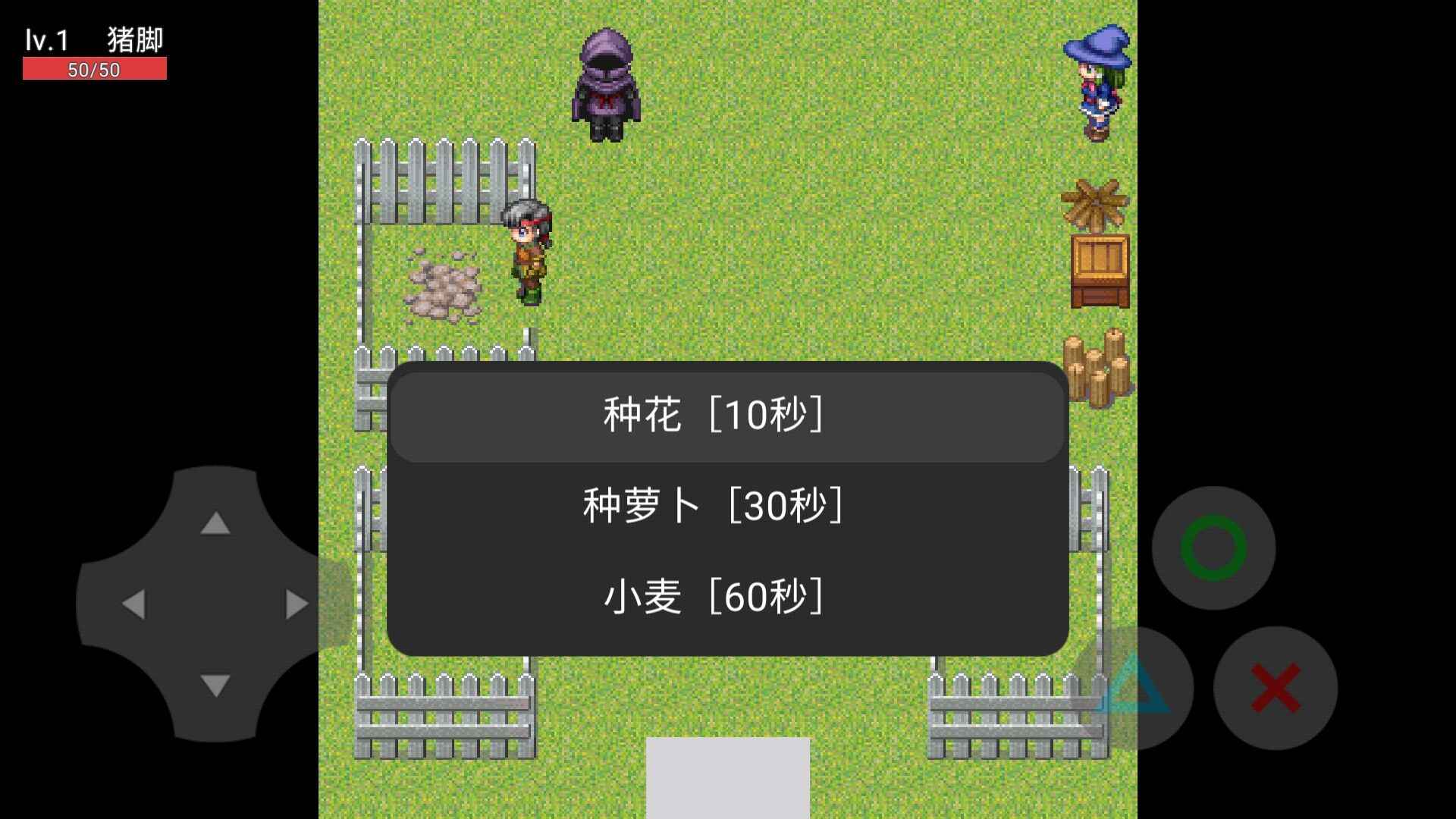Viewport: 1456px width, 819px height.
Task: Tap the blue triangle button
Action: click(x=1134, y=686)
